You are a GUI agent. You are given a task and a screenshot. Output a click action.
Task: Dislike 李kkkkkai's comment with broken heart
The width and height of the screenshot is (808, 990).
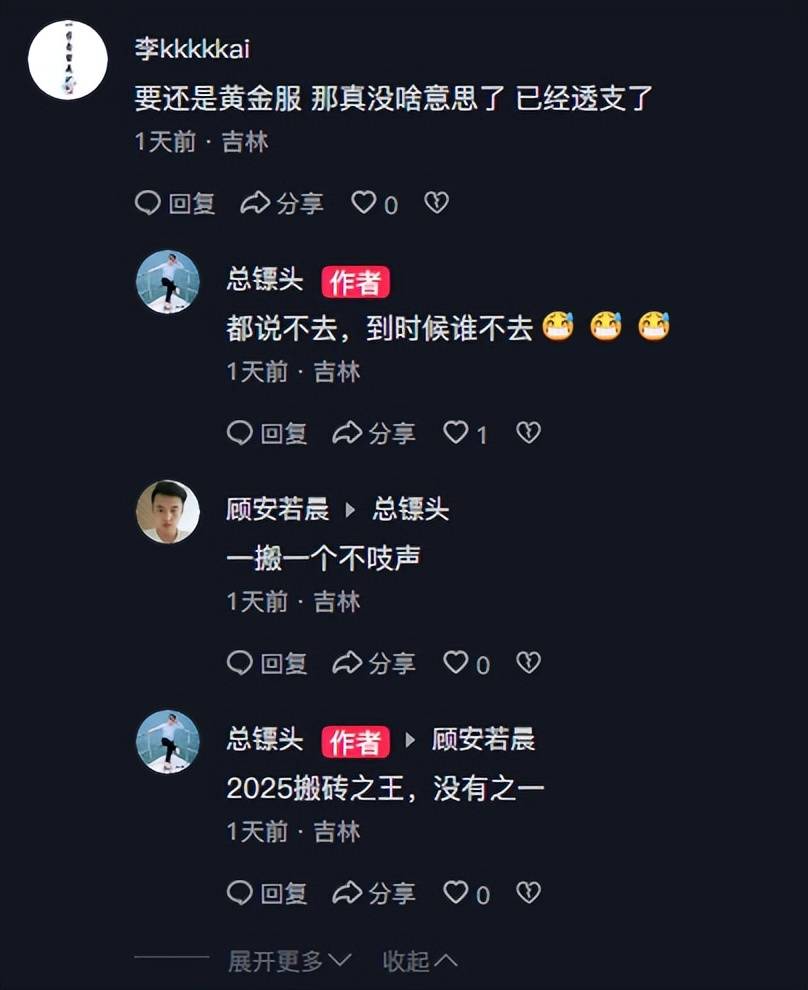[x=436, y=203]
